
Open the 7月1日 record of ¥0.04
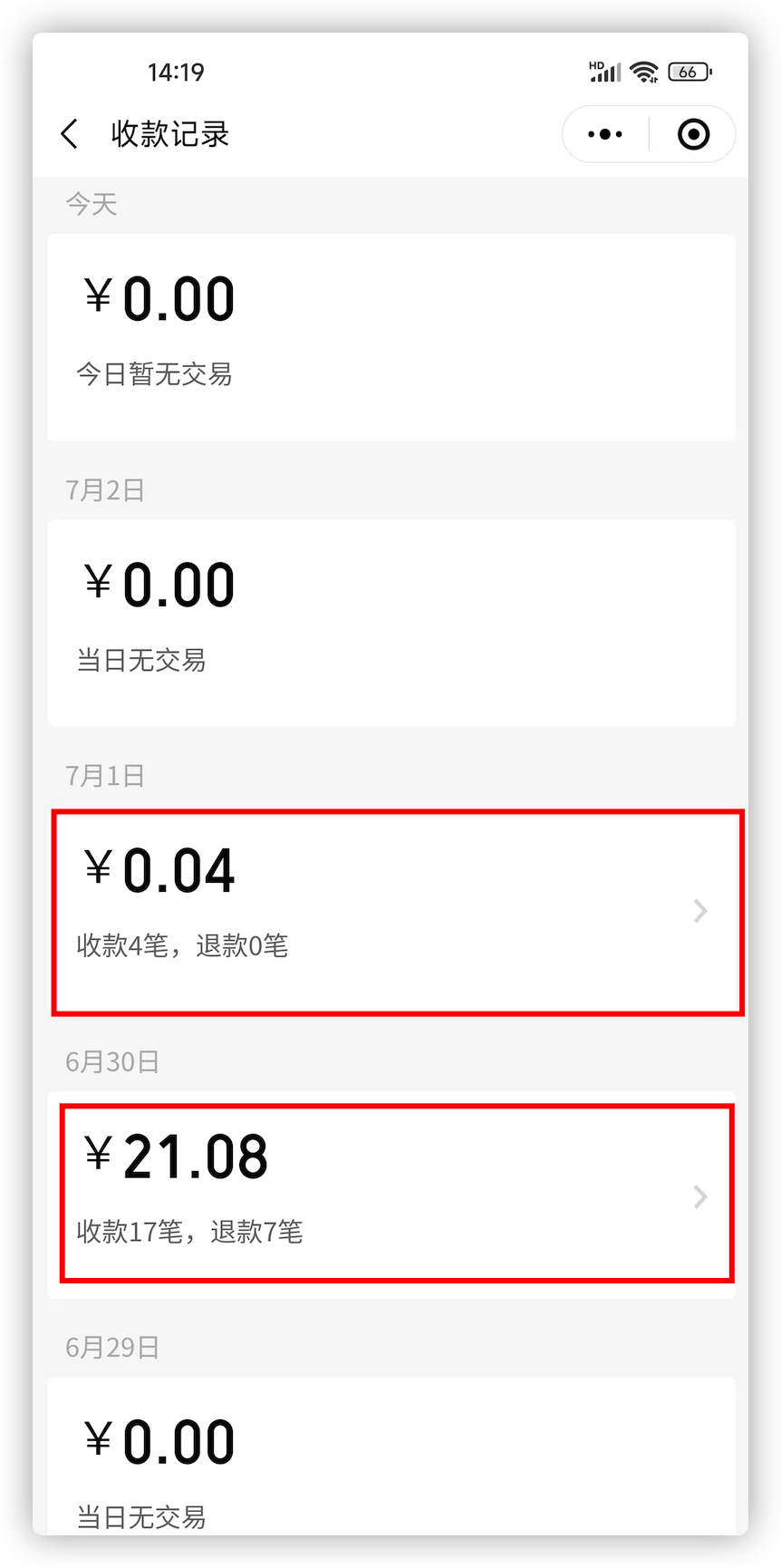click(x=391, y=909)
